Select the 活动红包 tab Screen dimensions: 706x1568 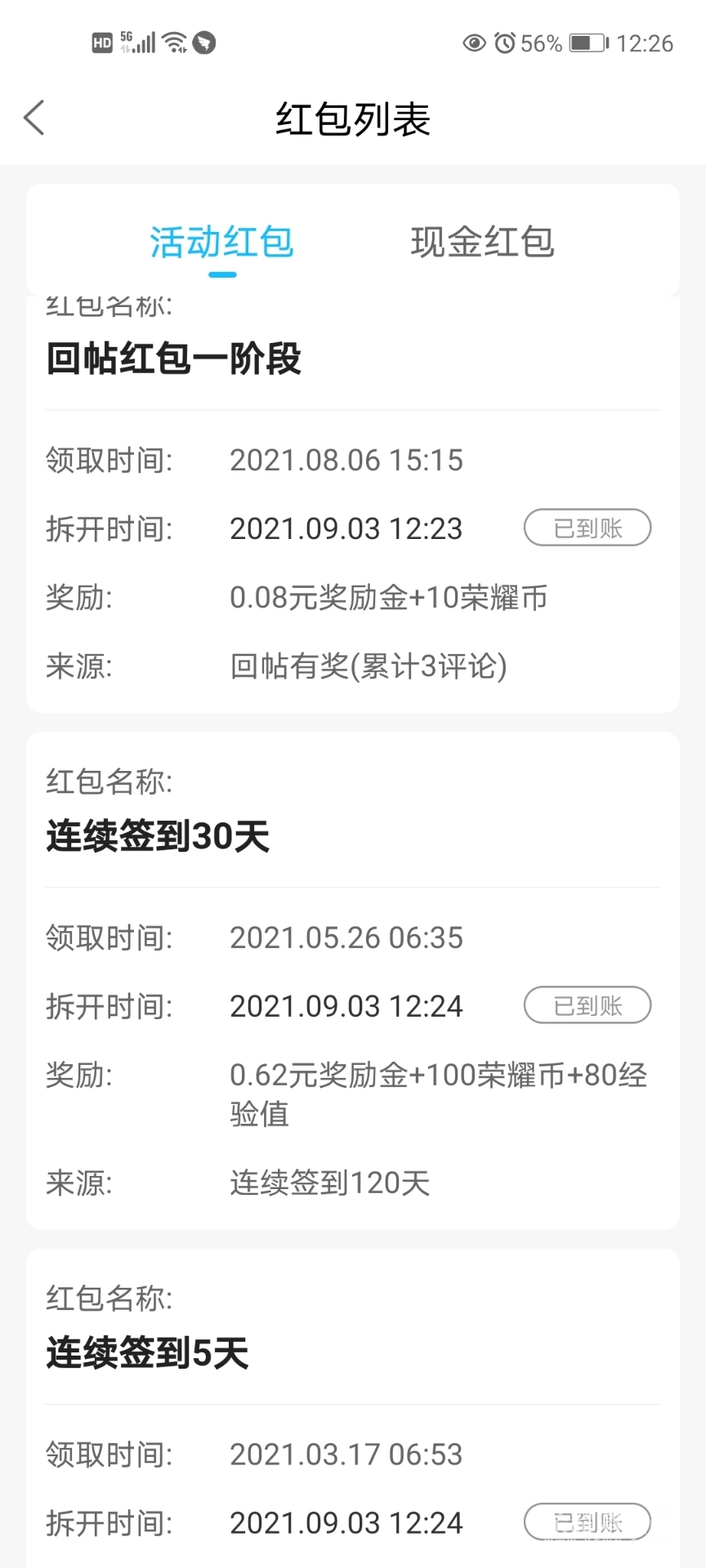pyautogui.click(x=221, y=243)
